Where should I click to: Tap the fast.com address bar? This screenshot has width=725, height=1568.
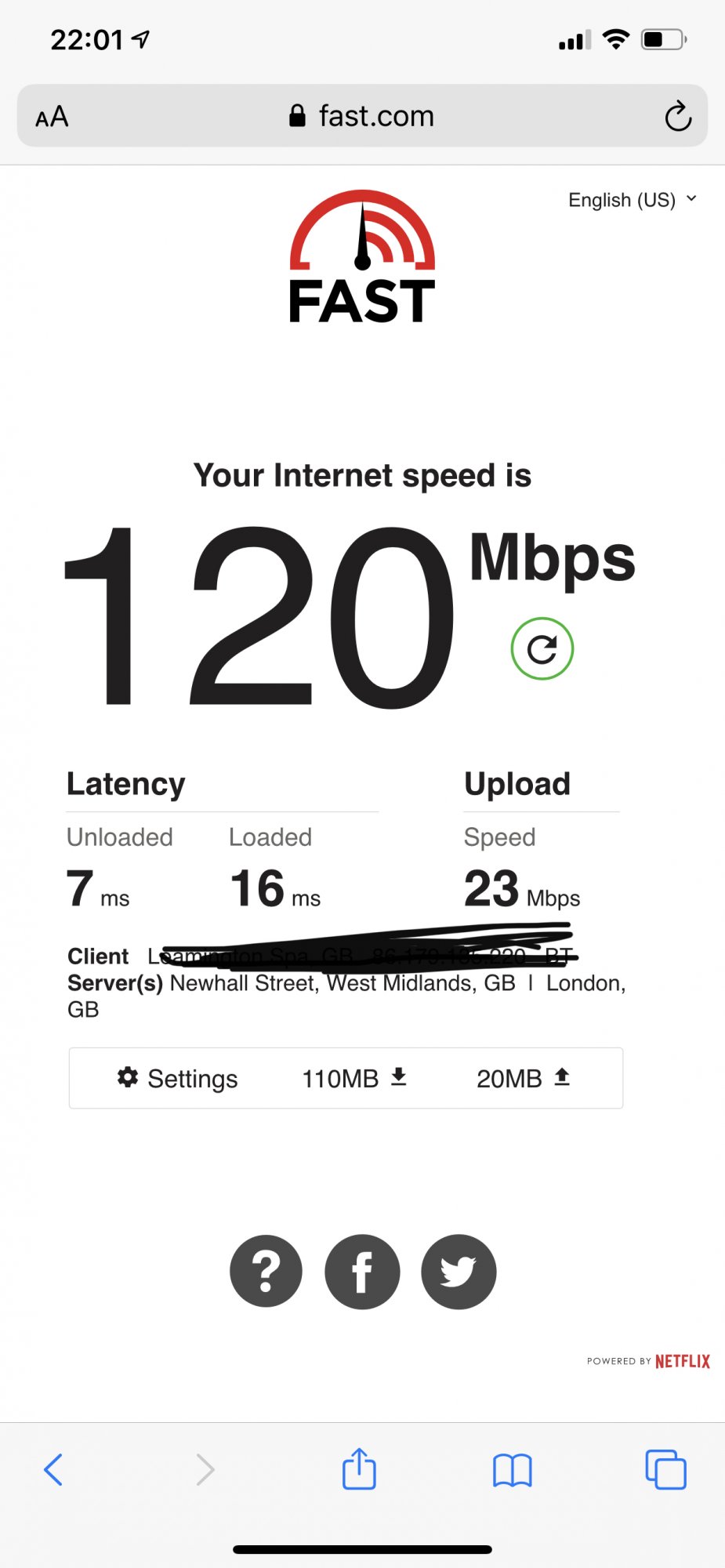362,116
